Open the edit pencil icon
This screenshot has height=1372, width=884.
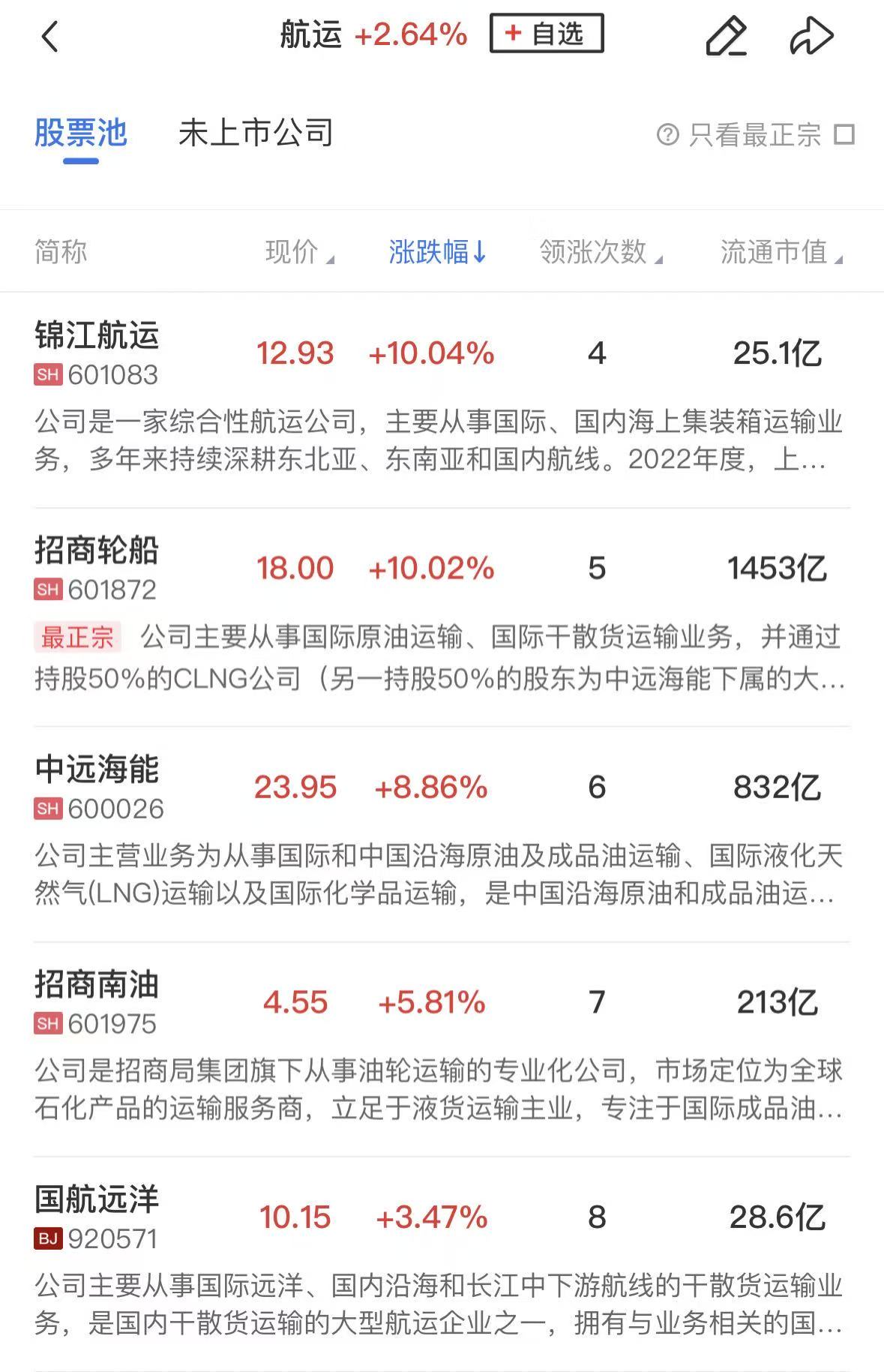(726, 36)
